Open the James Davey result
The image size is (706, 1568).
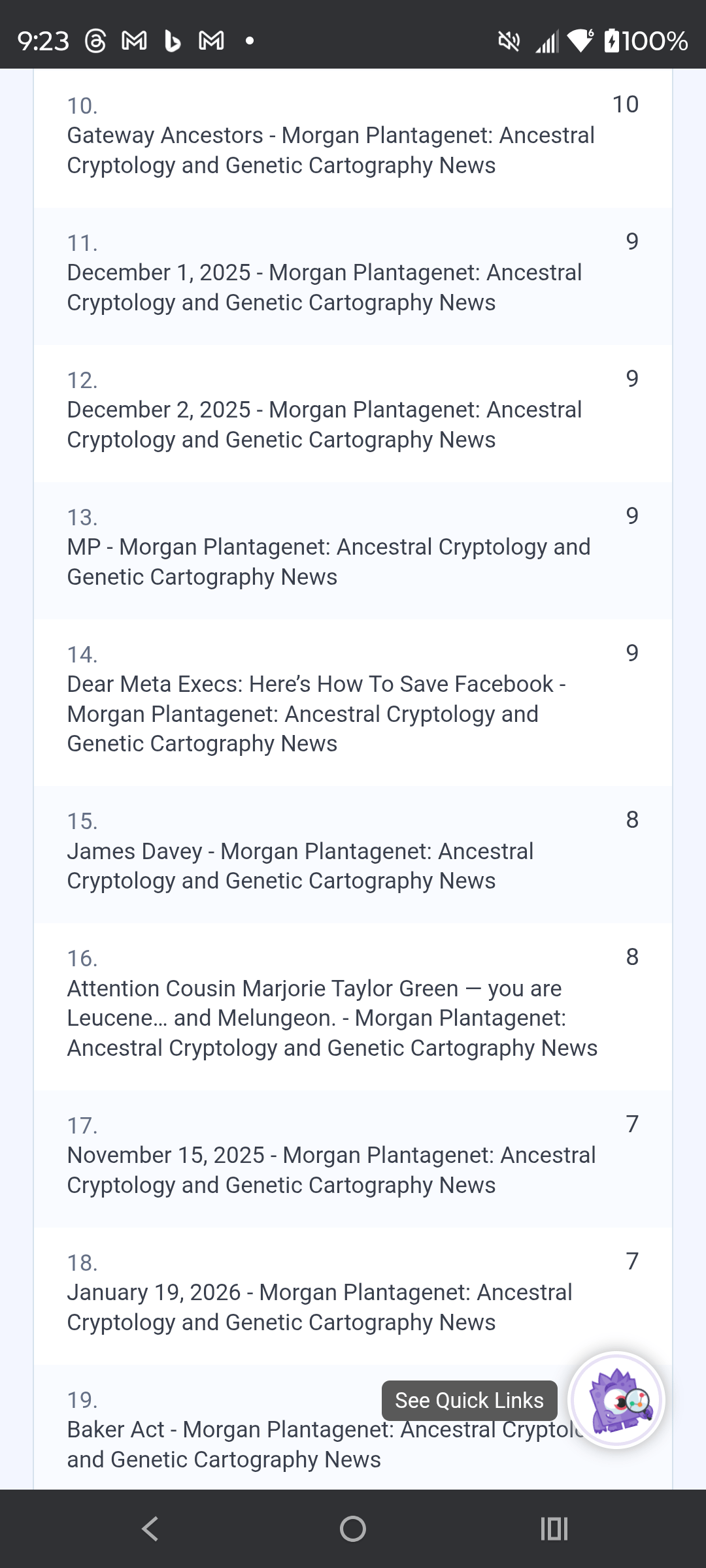(x=299, y=866)
